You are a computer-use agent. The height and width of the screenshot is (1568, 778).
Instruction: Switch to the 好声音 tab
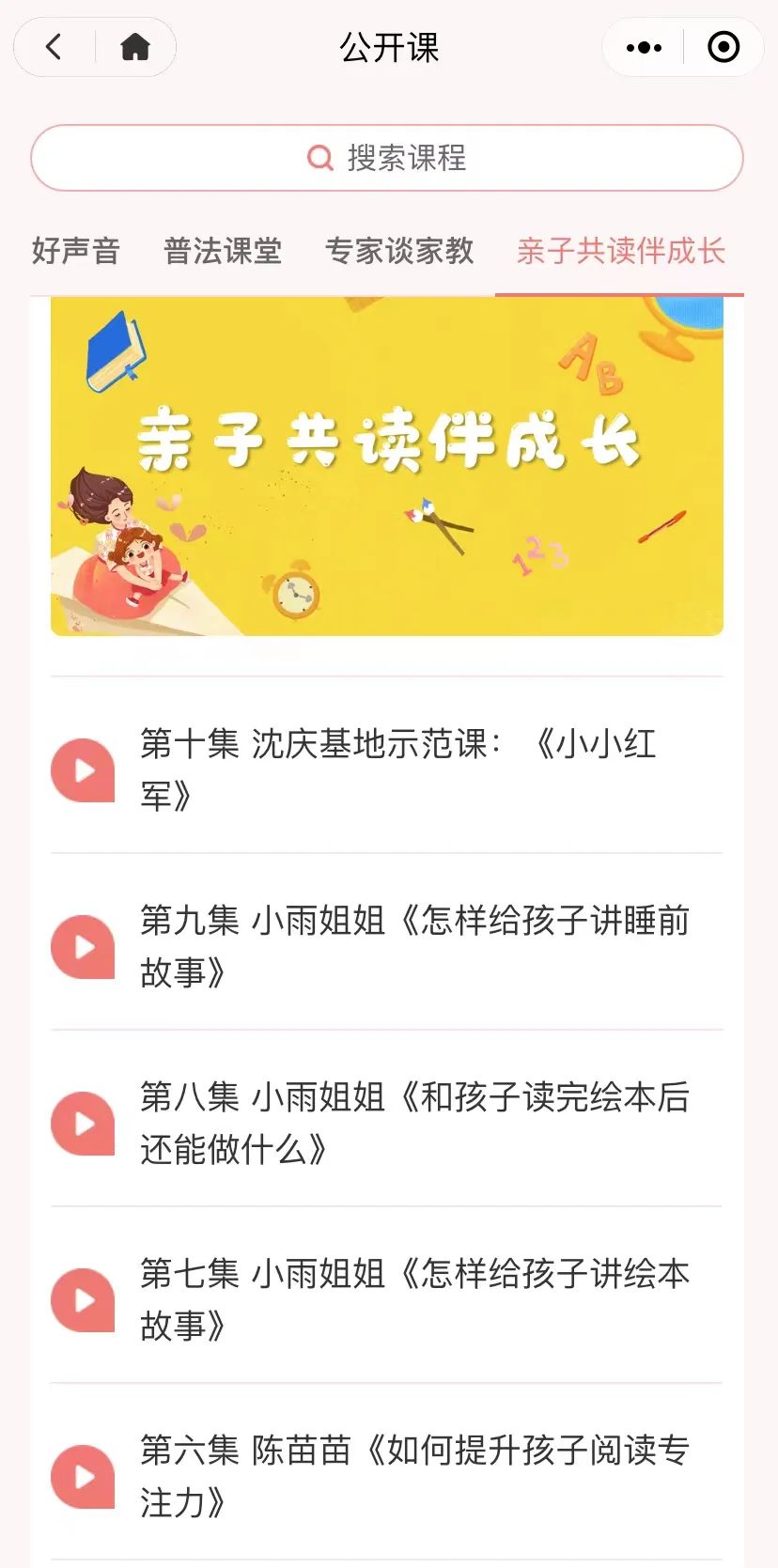pyautogui.click(x=75, y=251)
